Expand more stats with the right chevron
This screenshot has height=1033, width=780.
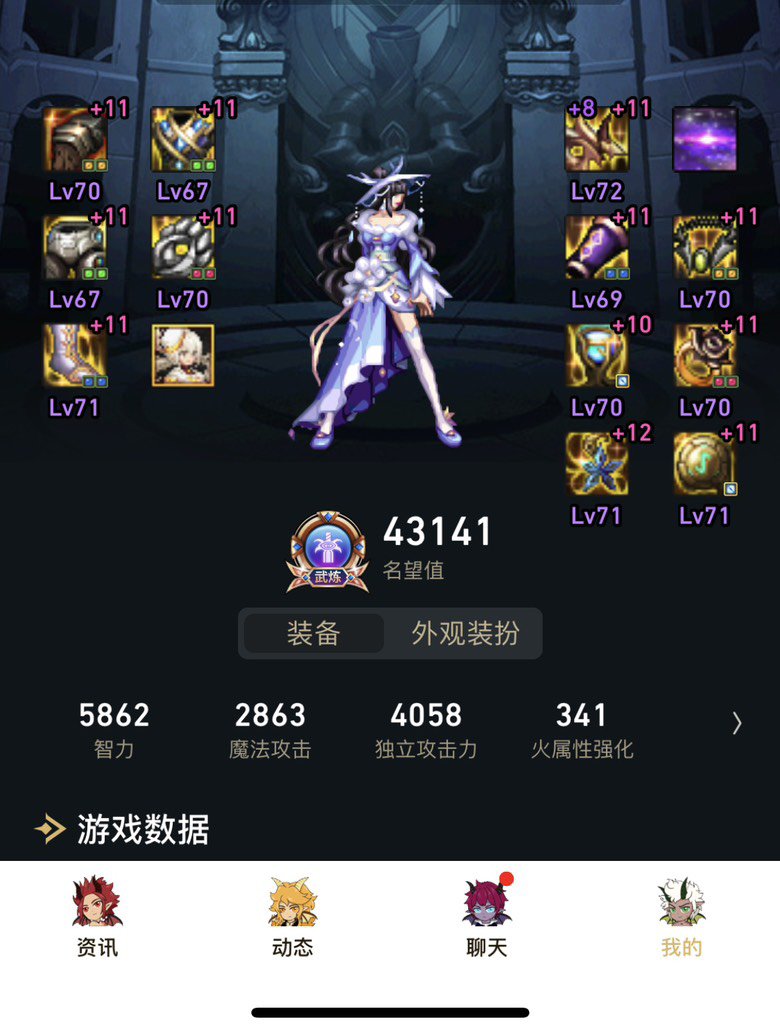pos(737,723)
